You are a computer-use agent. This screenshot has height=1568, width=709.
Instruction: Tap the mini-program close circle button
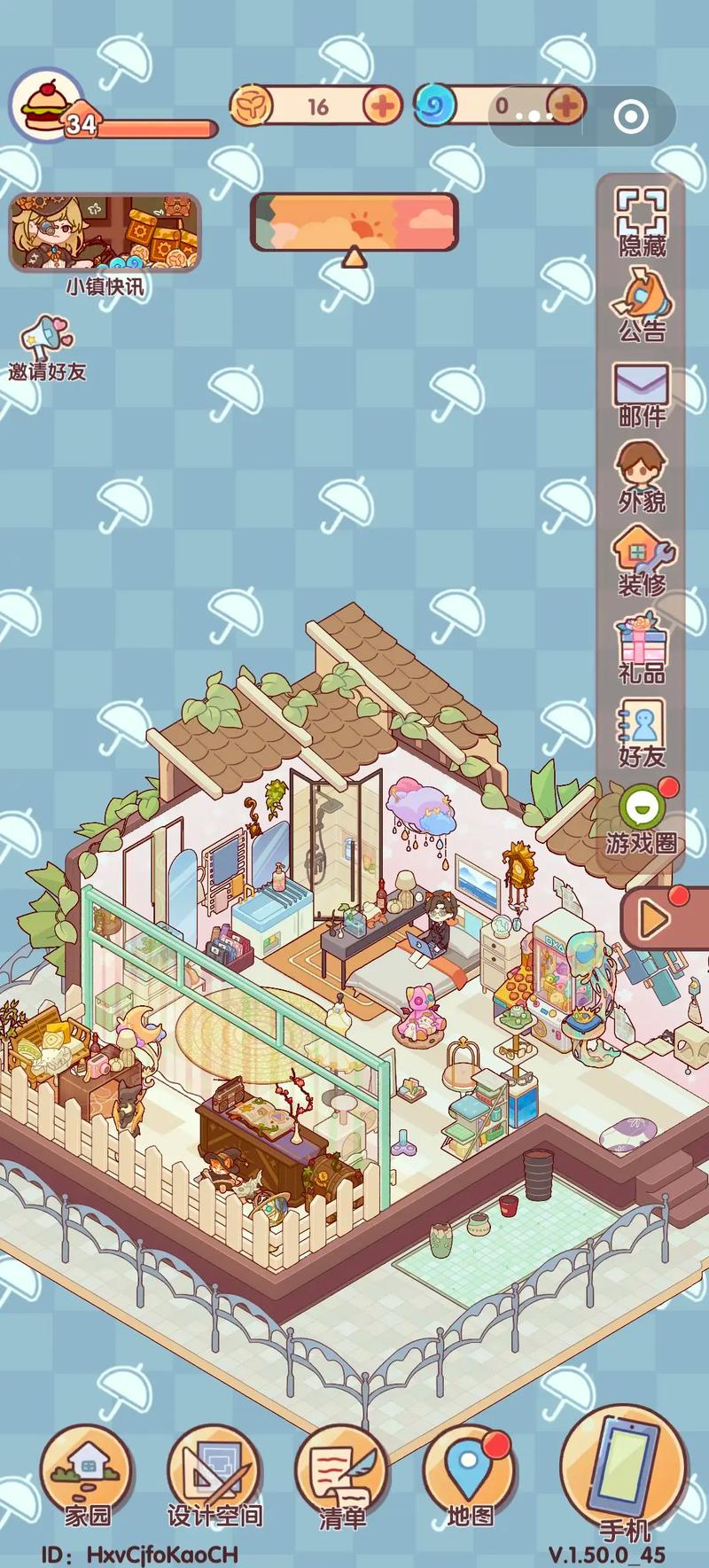click(631, 116)
